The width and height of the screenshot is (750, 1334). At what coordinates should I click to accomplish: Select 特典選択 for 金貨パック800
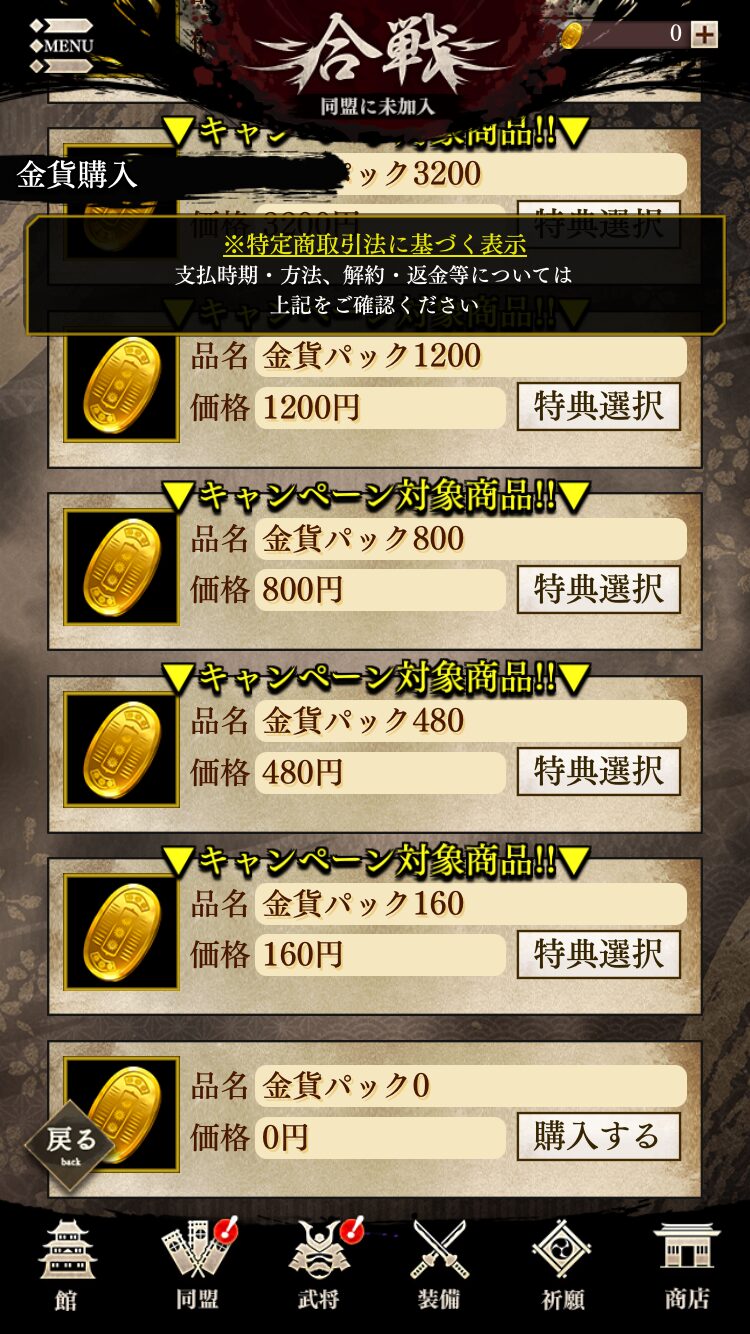[598, 589]
